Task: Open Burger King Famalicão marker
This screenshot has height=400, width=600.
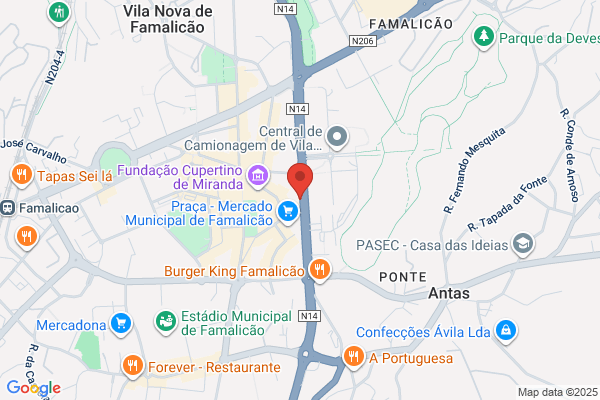Action: [x=320, y=270]
